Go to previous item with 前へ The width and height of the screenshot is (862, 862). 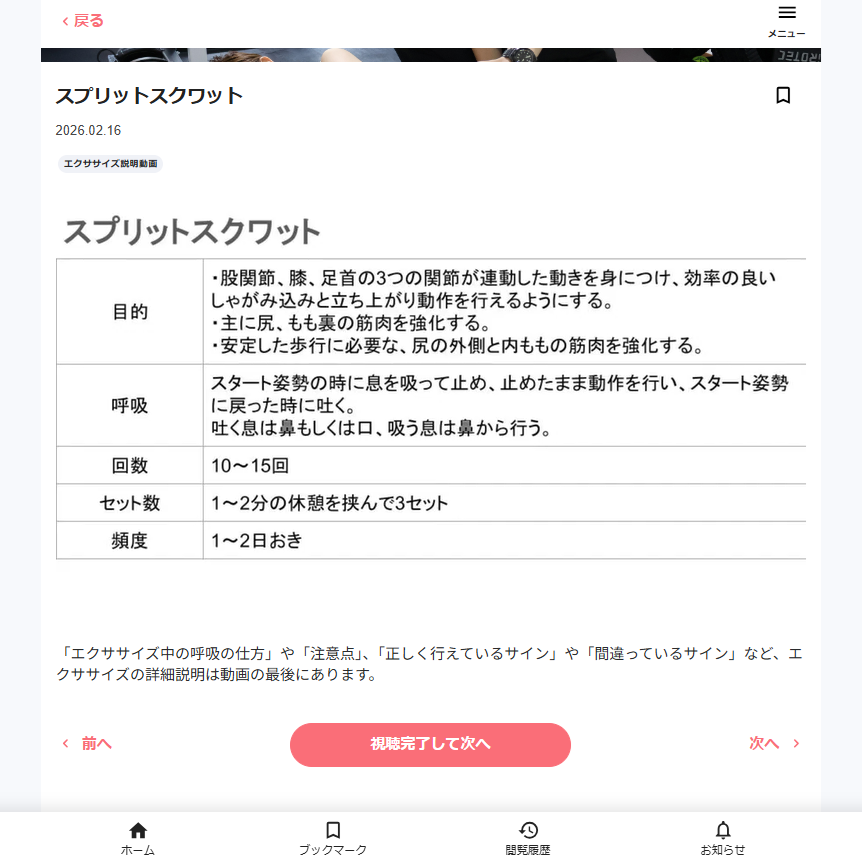pyautogui.click(x=88, y=743)
